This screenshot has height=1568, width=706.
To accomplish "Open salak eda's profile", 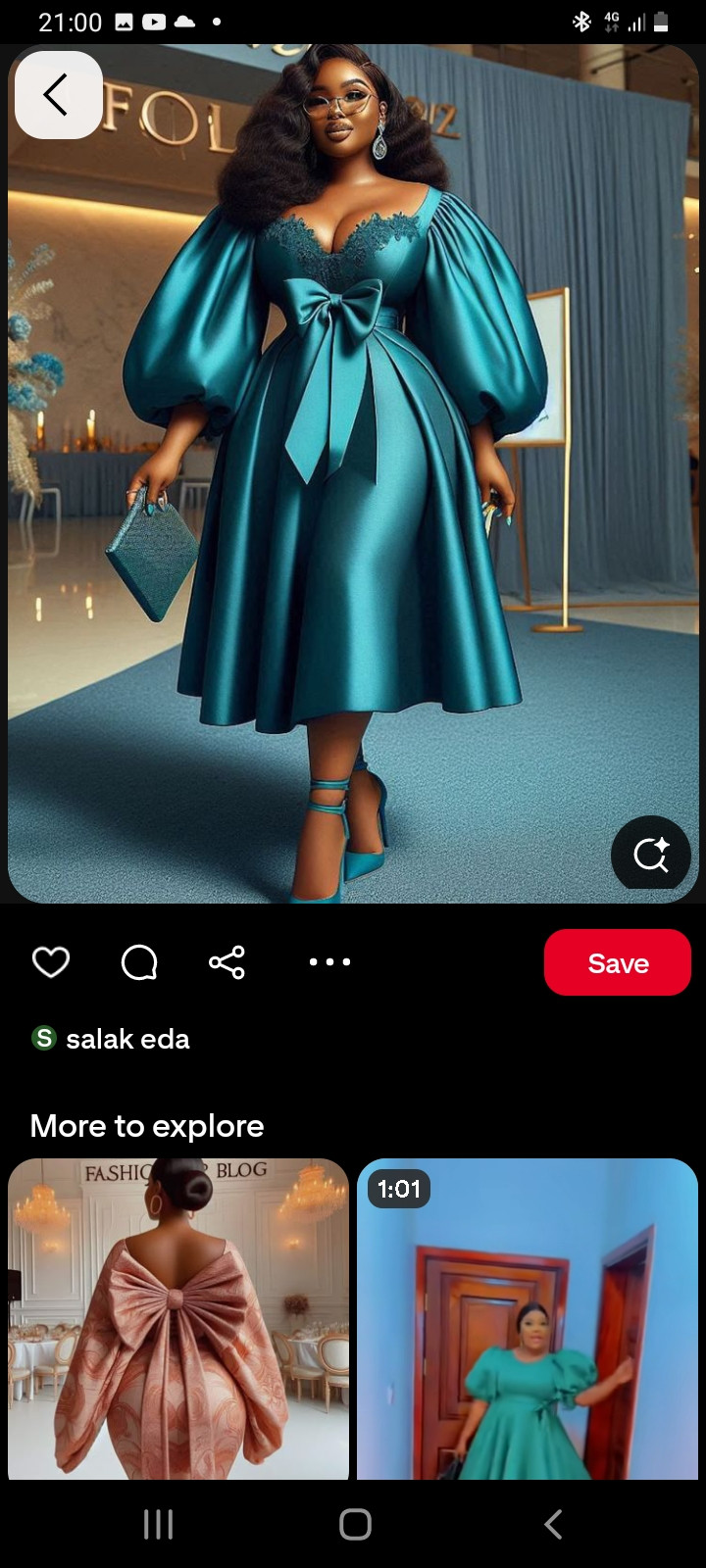I will point(111,1039).
